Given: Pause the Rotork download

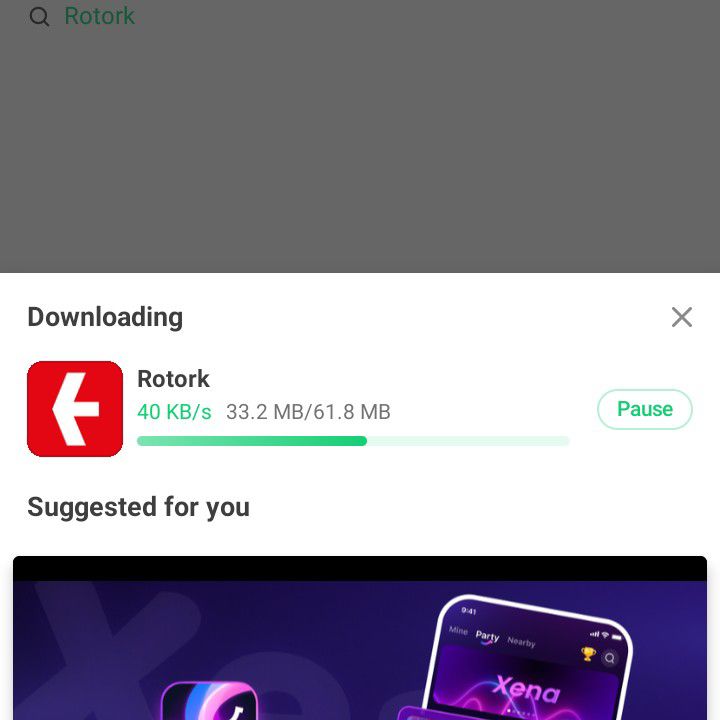Looking at the screenshot, I should [644, 409].
